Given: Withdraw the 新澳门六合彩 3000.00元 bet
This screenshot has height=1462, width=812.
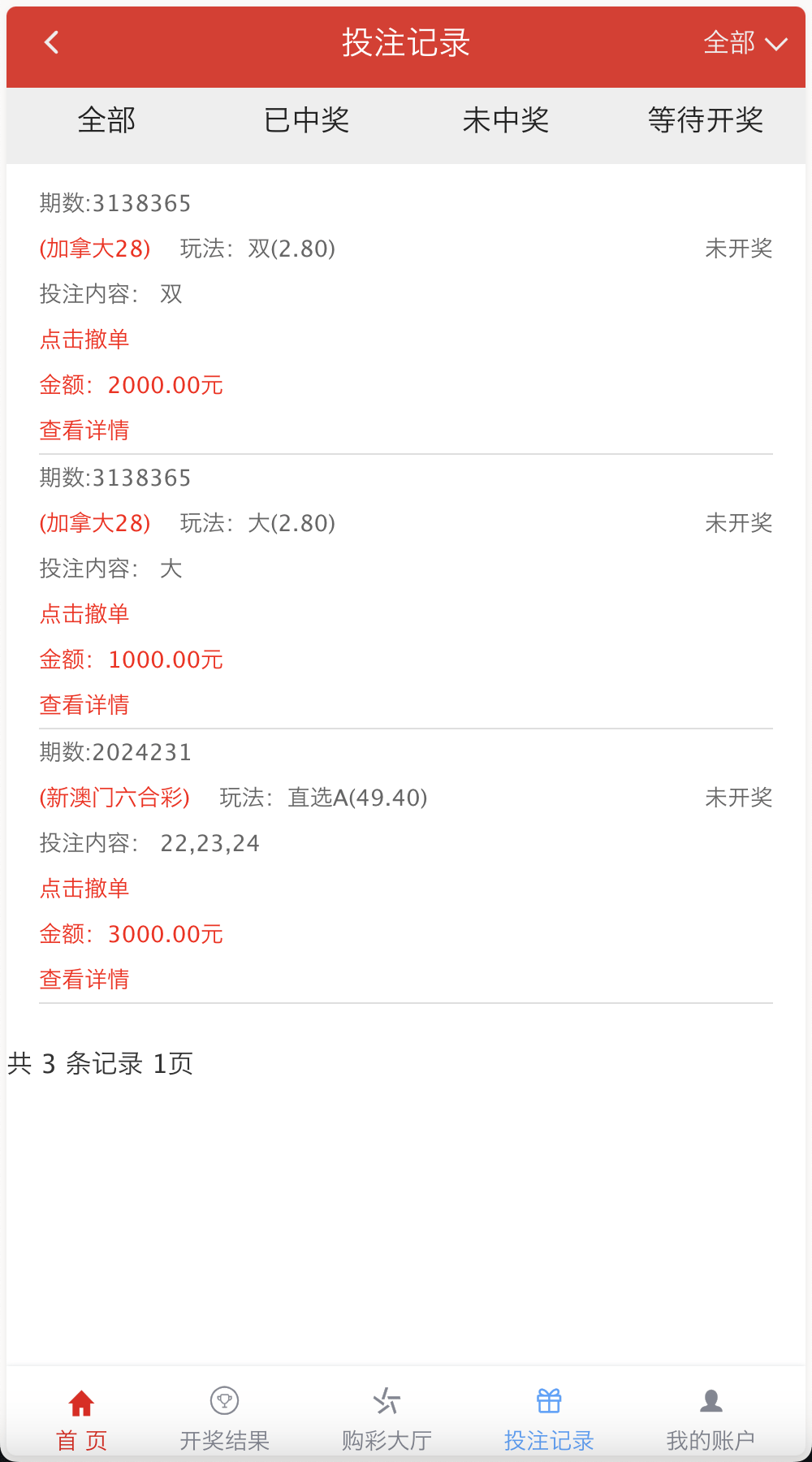Looking at the screenshot, I should click(84, 889).
